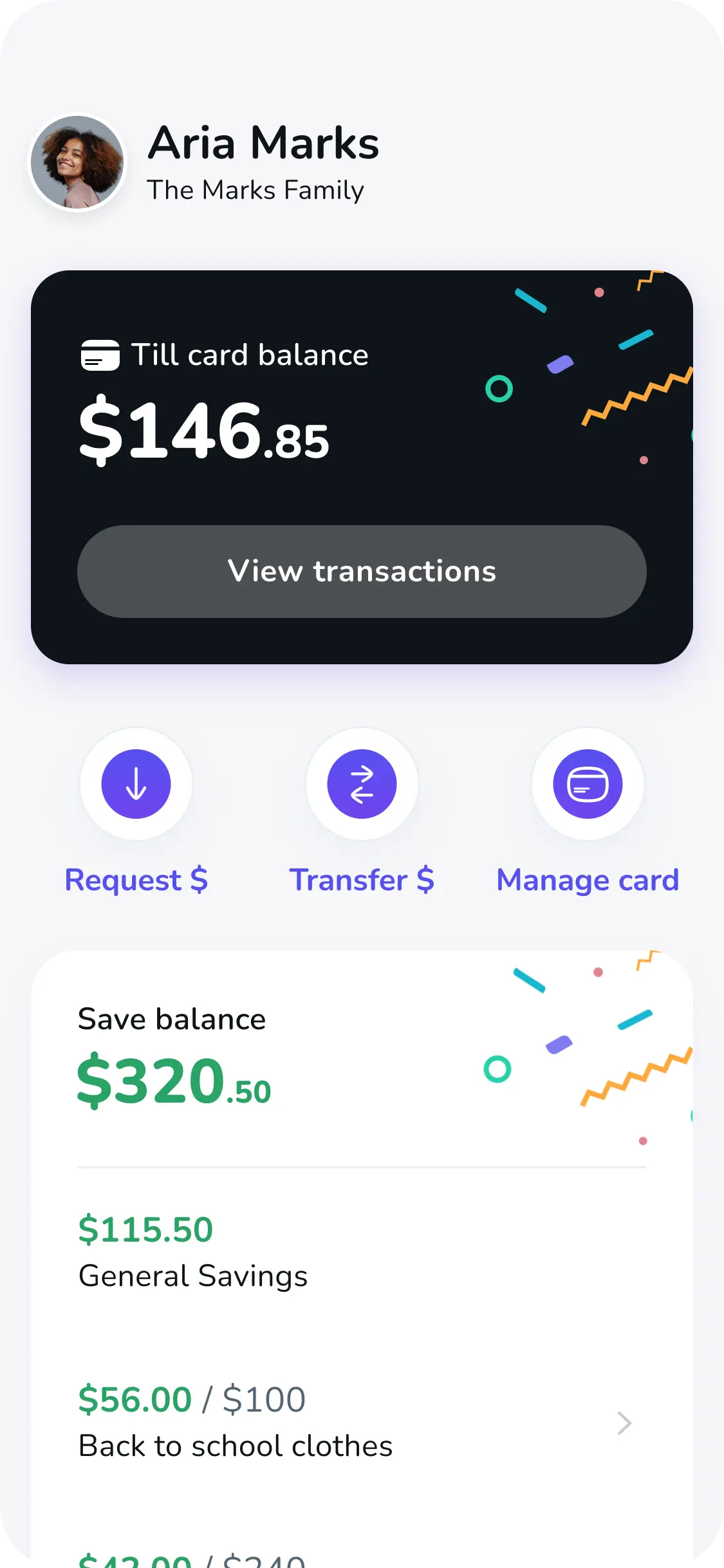Select the General Savings entry
This screenshot has width=724, height=1568.
(x=192, y=1276)
